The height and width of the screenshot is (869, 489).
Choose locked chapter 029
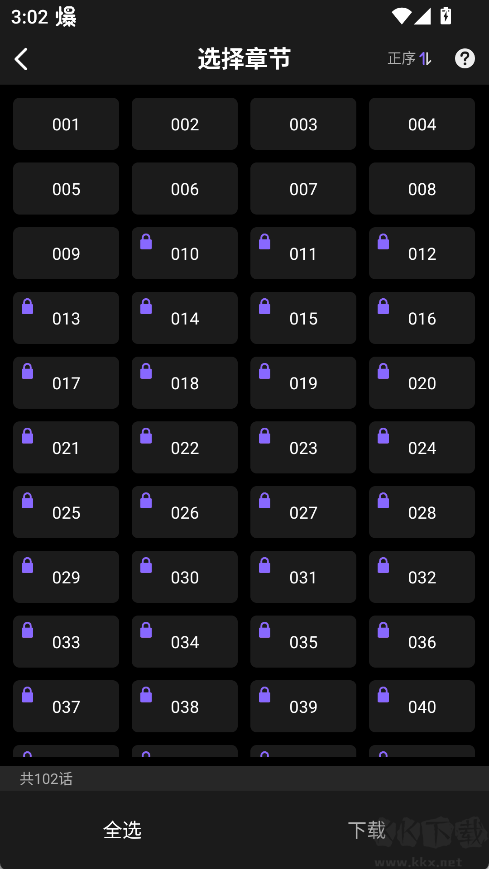point(66,577)
